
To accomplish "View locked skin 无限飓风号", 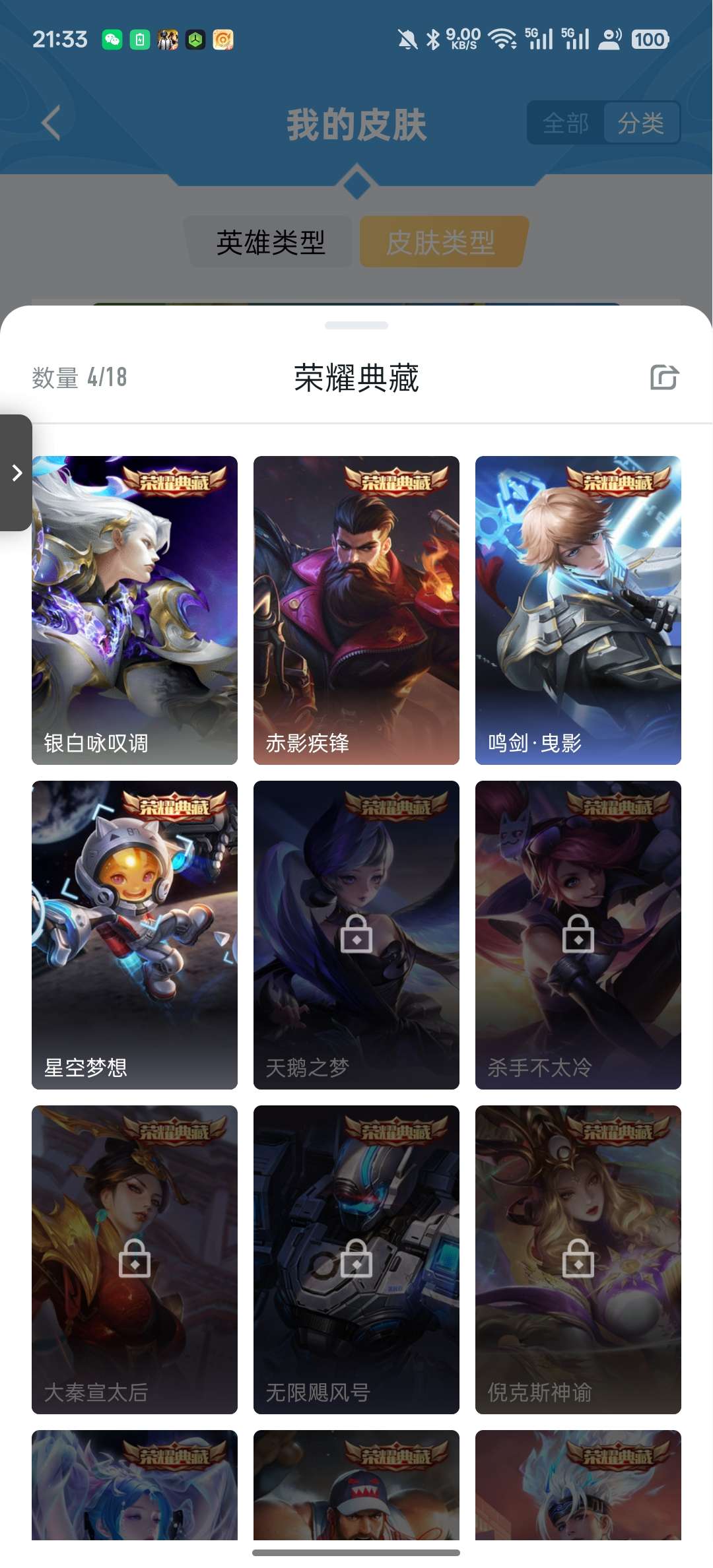I will point(356,1259).
